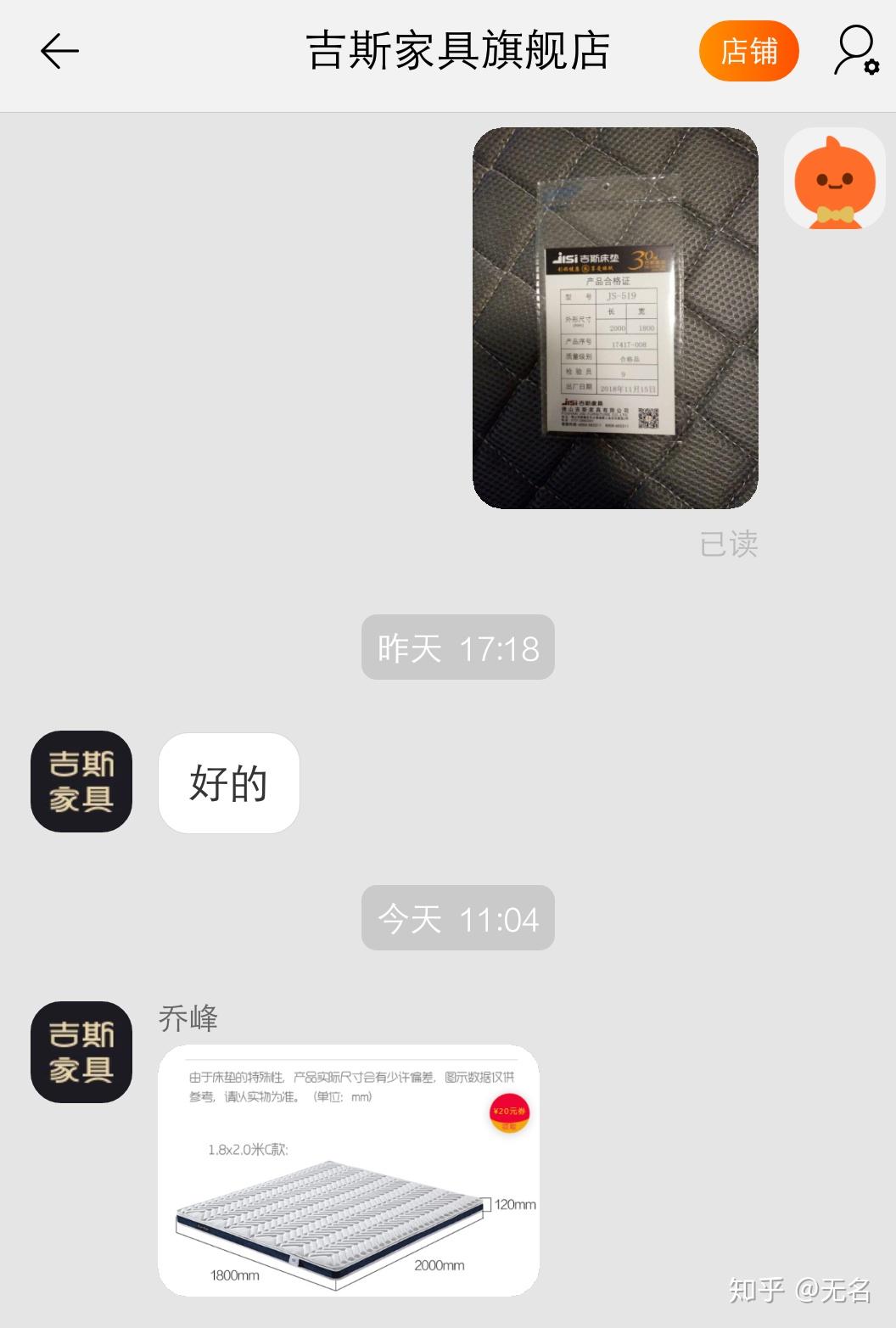Open the contact settings icon
The image size is (896, 1328).
pyautogui.click(x=854, y=51)
